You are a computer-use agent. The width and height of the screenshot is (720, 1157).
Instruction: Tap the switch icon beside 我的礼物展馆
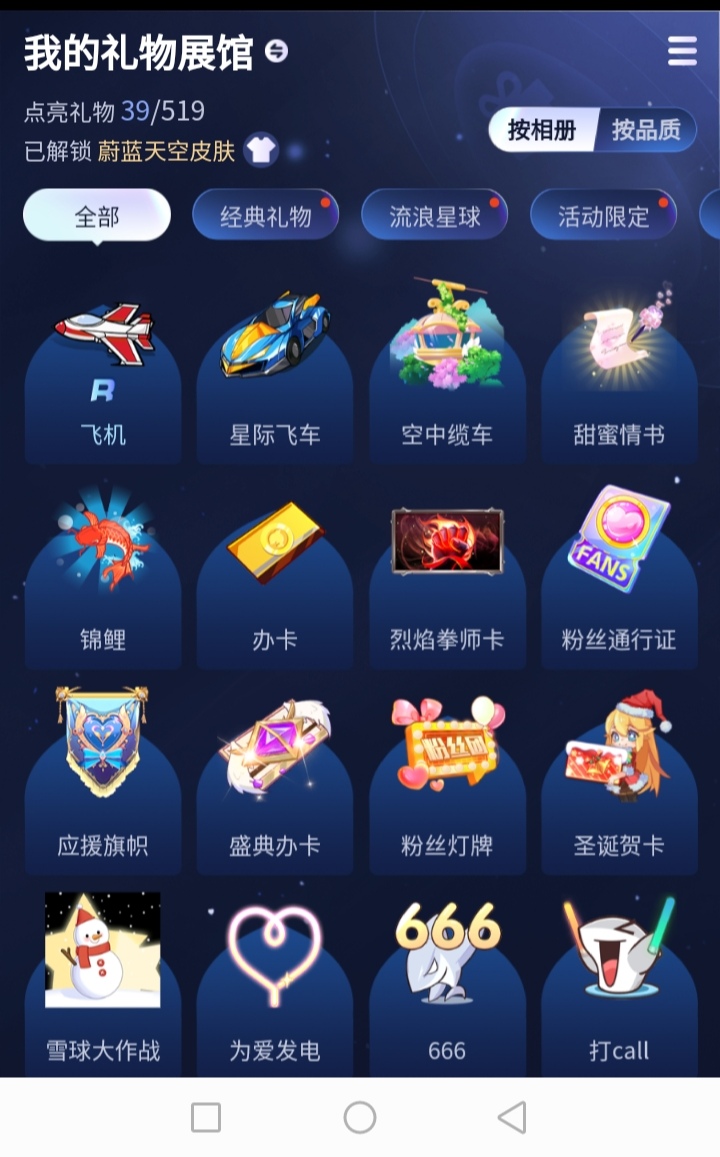coord(277,51)
